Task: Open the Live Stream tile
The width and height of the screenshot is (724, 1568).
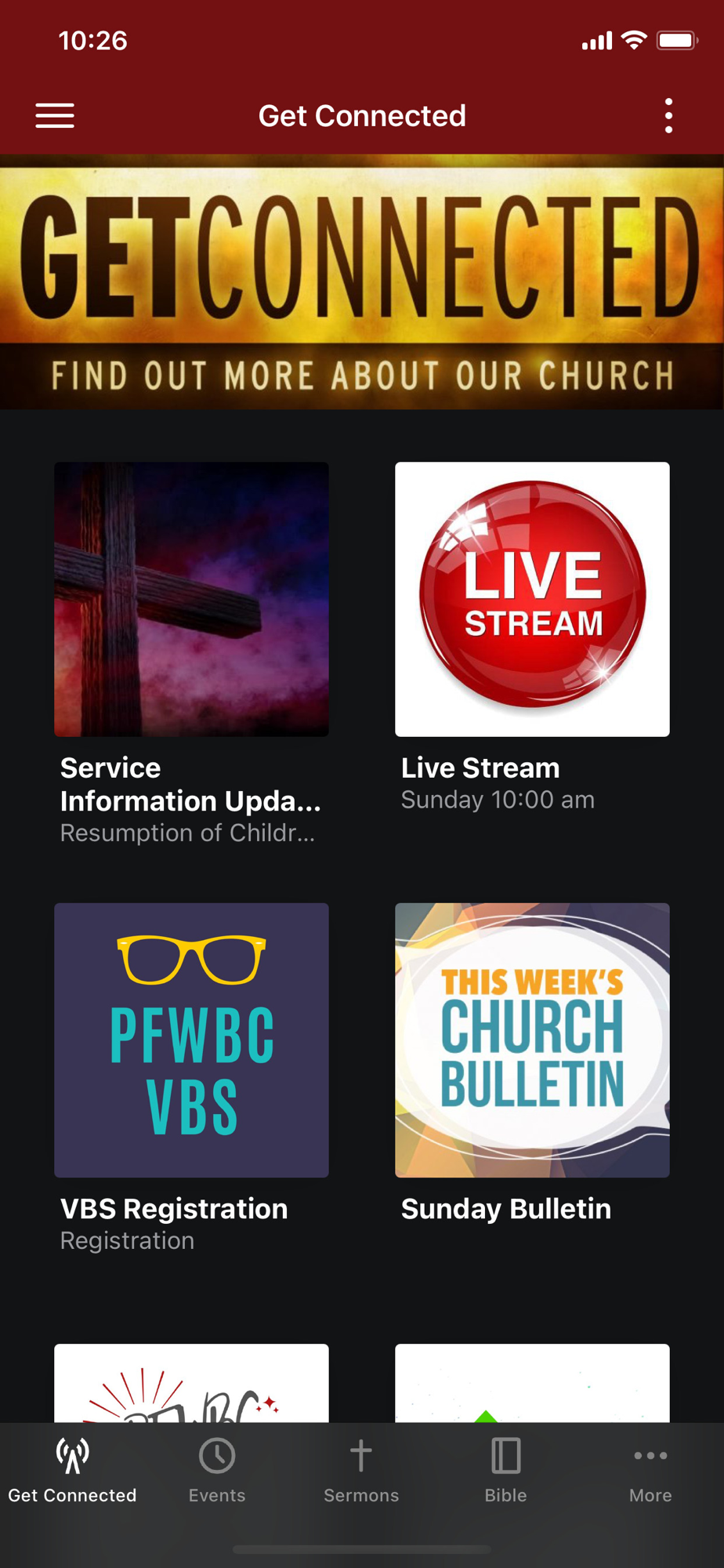Action: pos(532,638)
